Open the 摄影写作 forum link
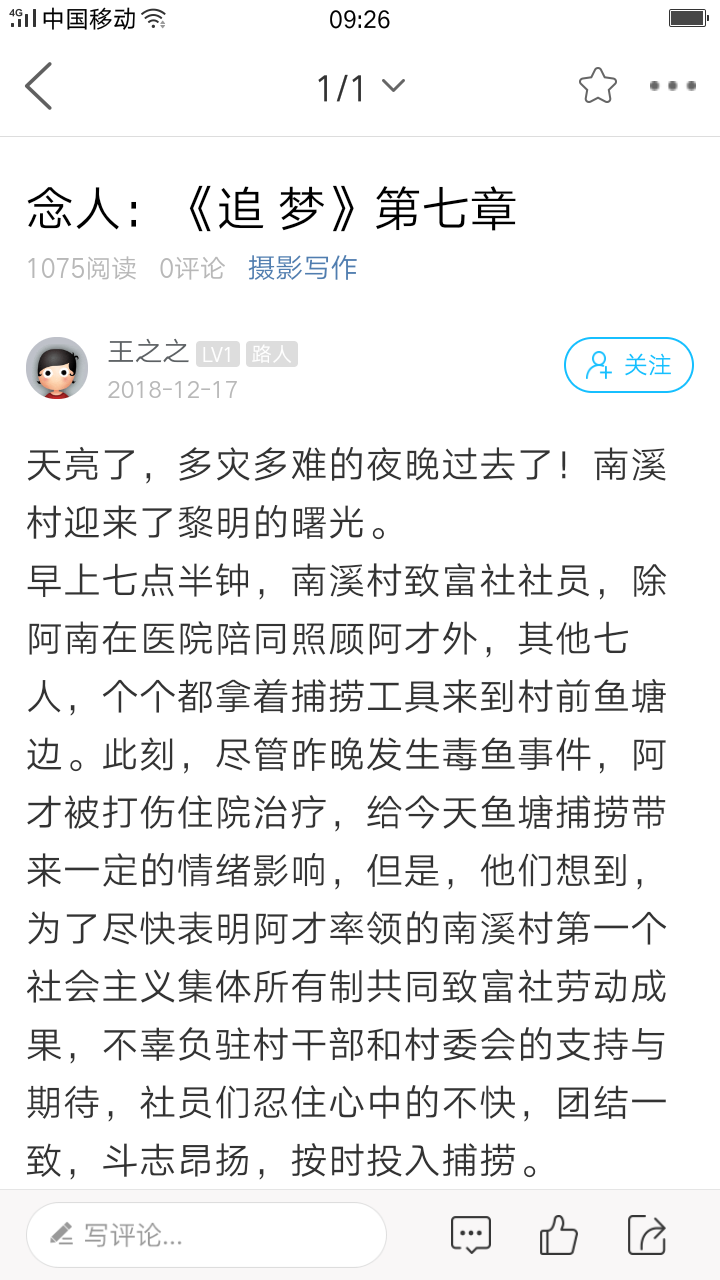720x1280 pixels. pyautogui.click(x=302, y=268)
